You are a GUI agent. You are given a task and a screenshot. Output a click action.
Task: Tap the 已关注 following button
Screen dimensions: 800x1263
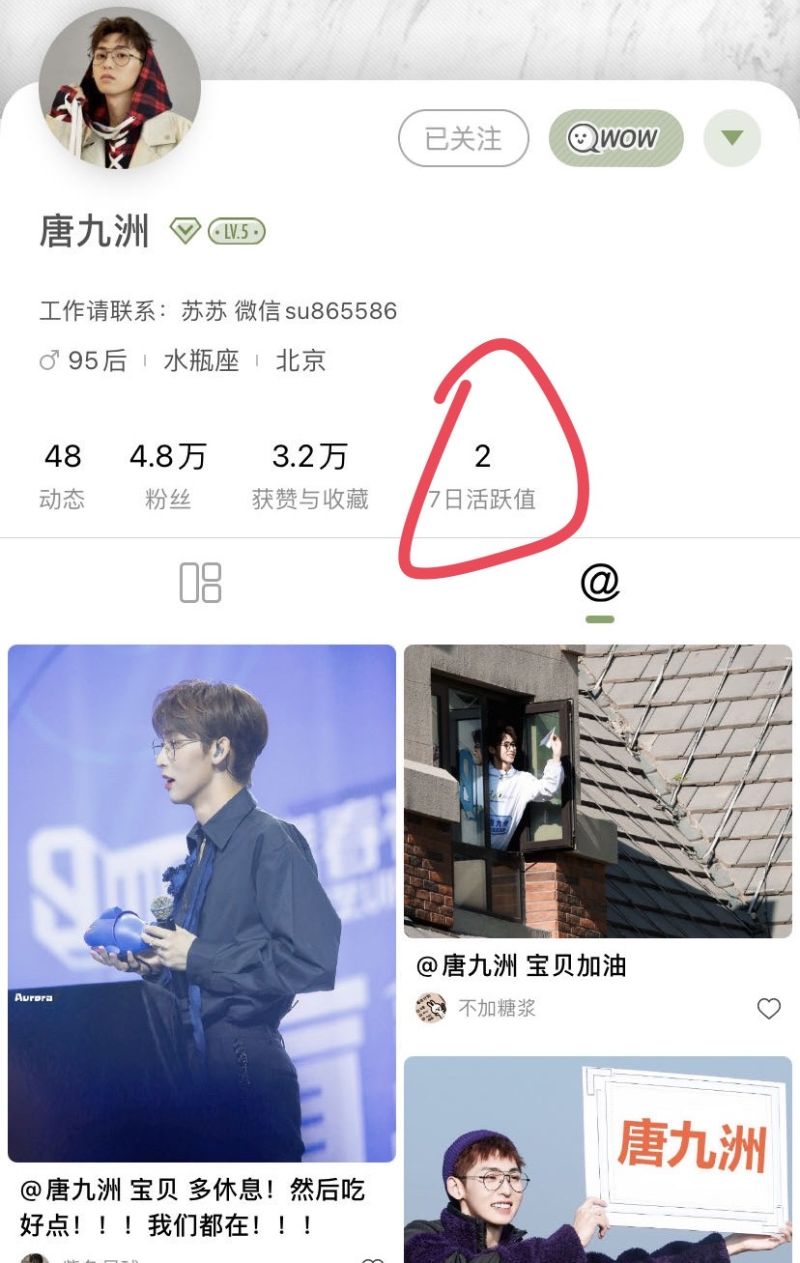coord(463,139)
